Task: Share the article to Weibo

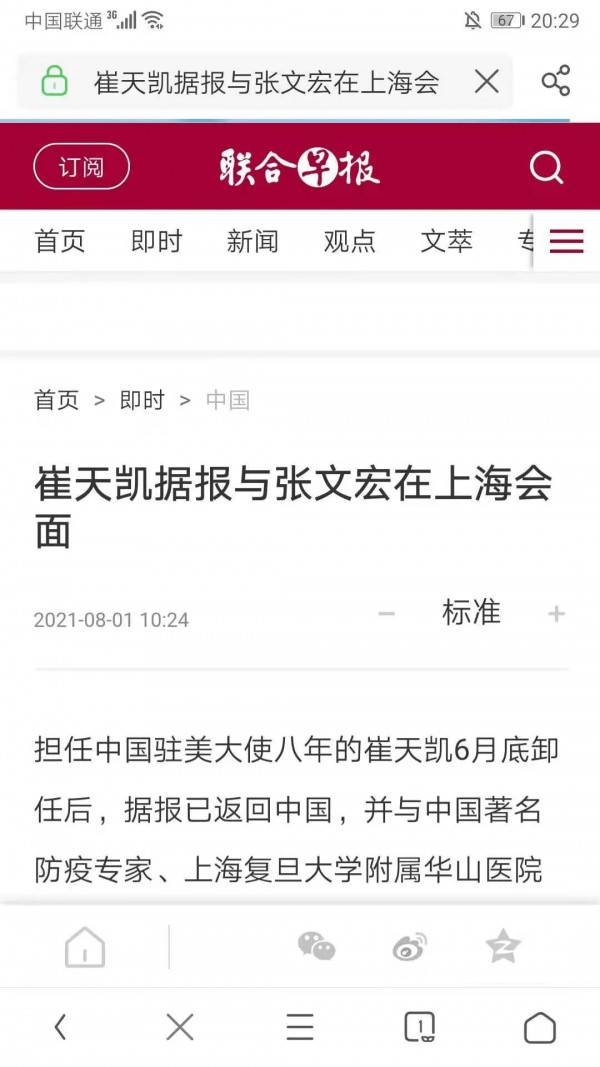Action: tap(409, 946)
